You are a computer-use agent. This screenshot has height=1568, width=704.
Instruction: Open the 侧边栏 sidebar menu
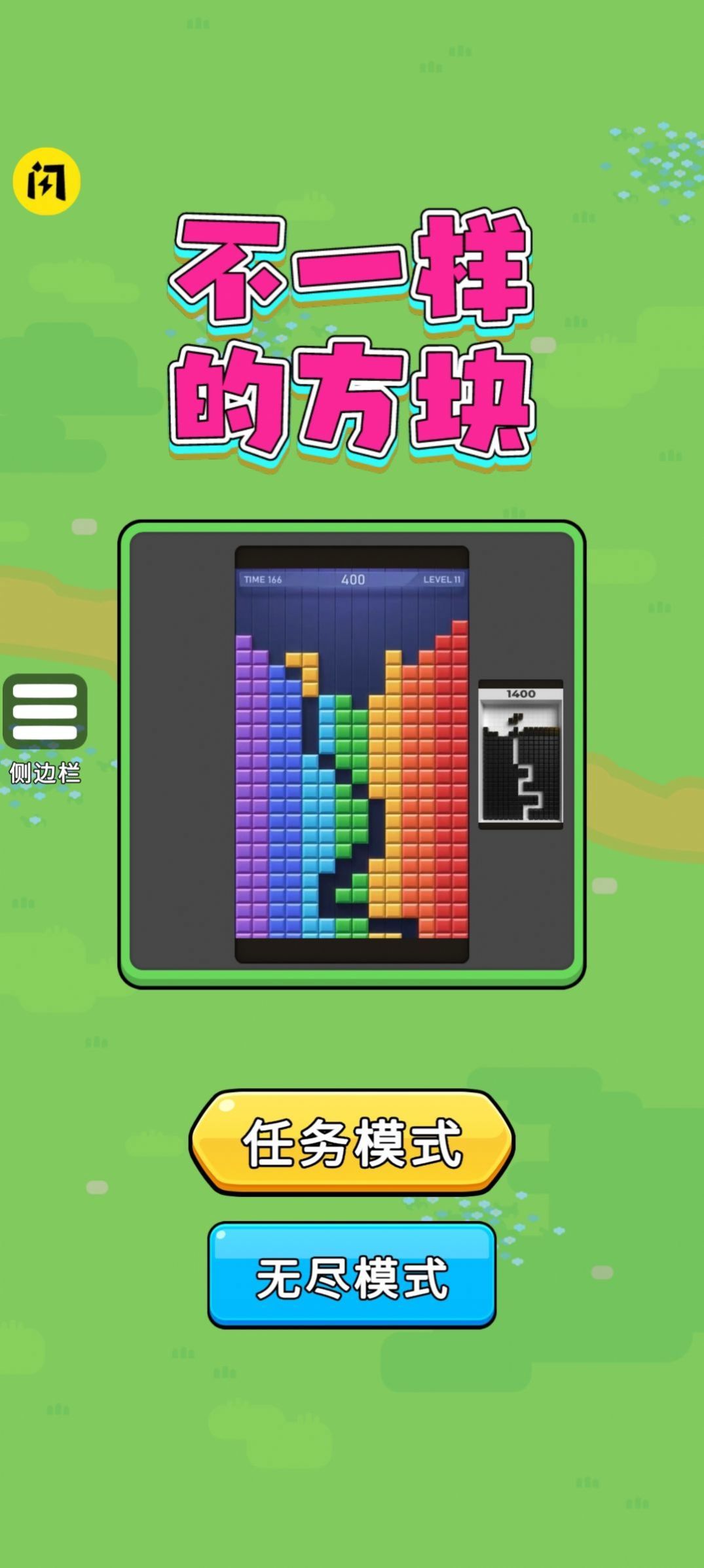[x=45, y=712]
